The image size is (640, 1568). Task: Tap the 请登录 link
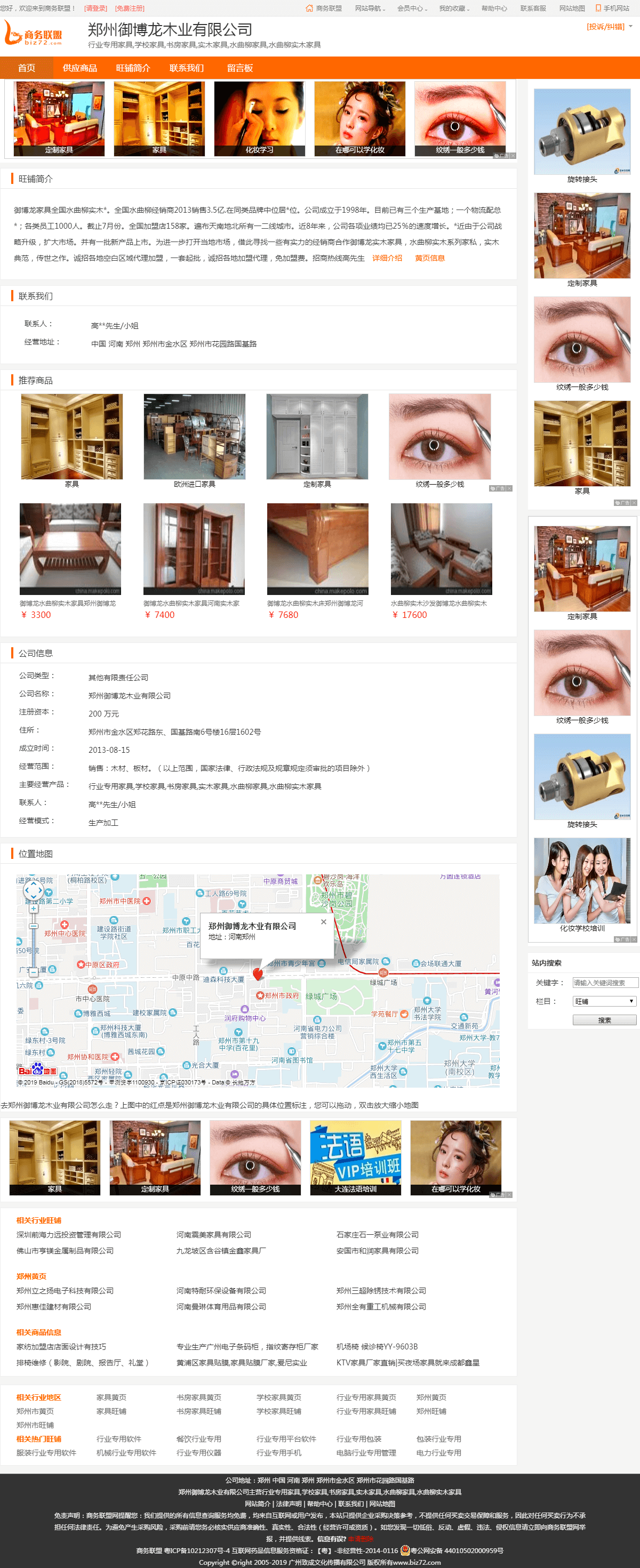[x=95, y=9]
